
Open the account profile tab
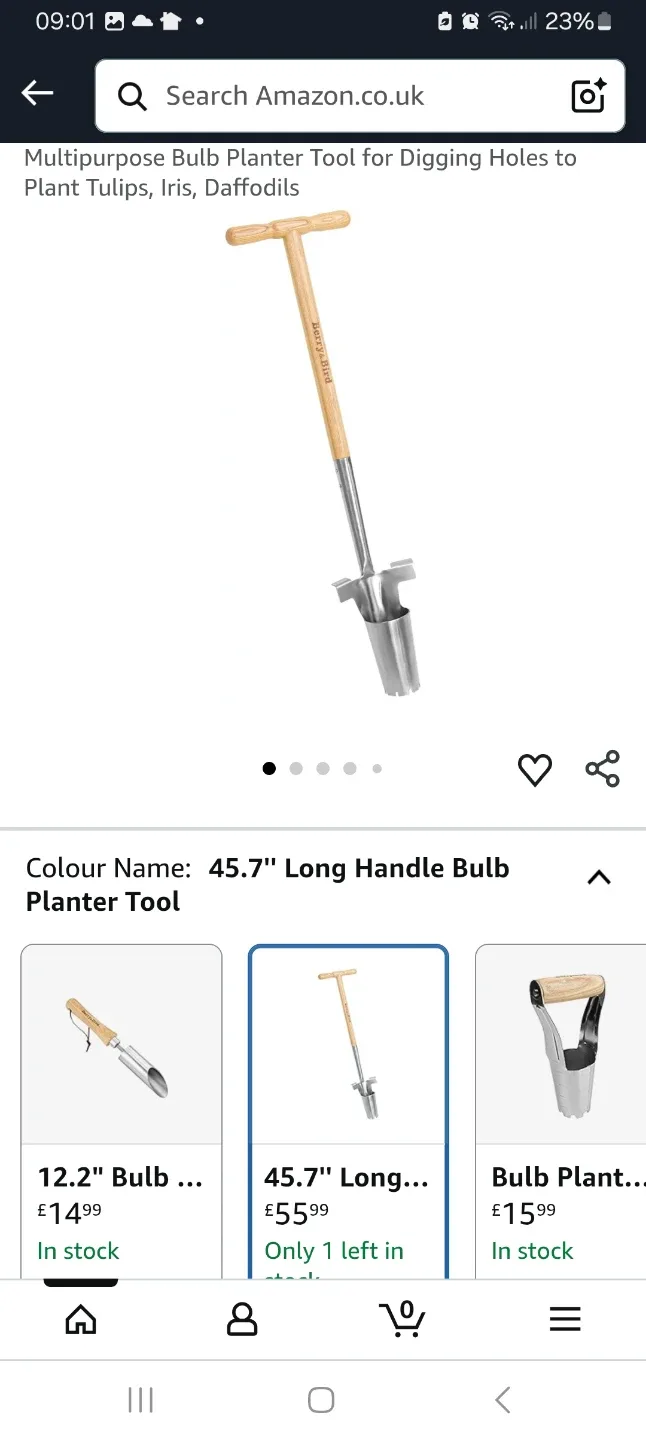pyautogui.click(x=242, y=1320)
